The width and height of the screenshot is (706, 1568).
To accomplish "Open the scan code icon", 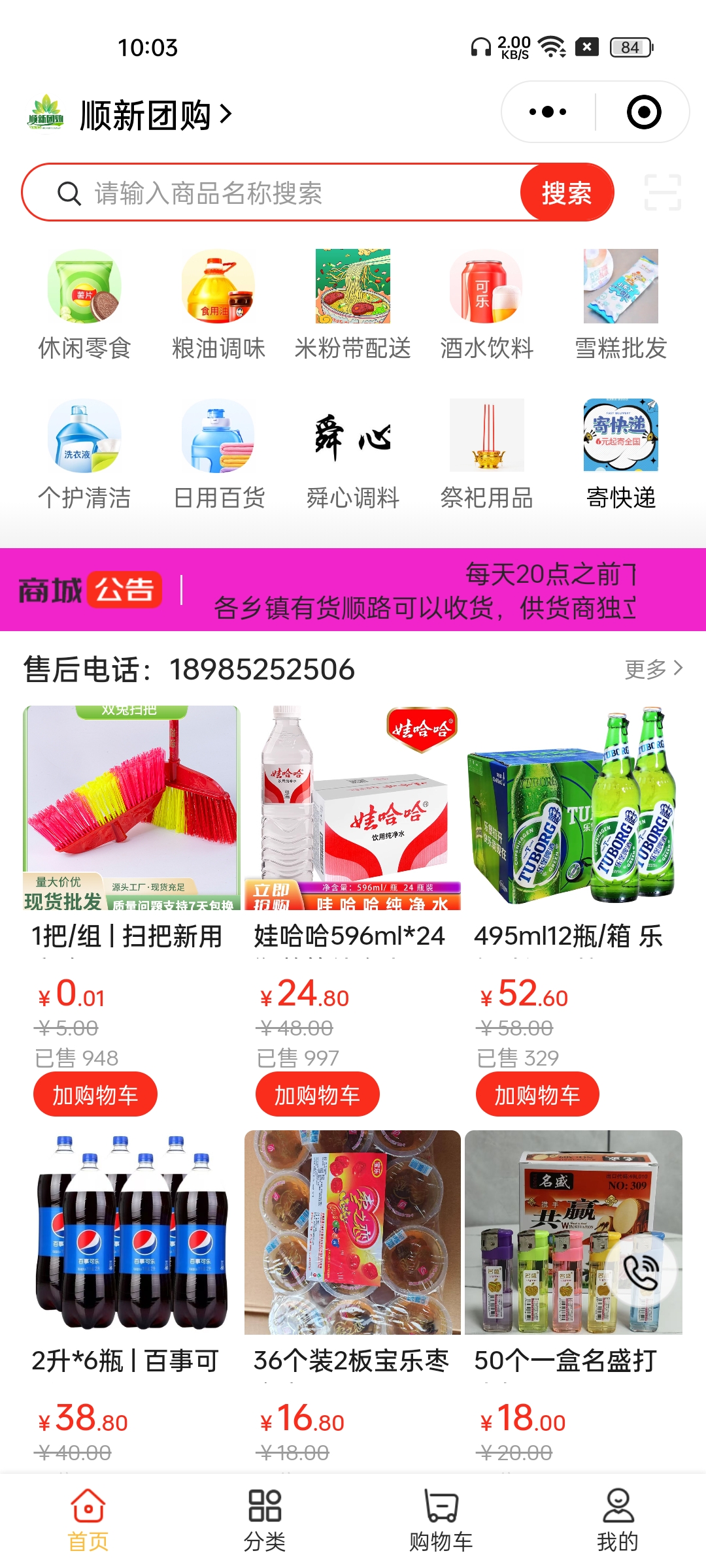I will click(x=662, y=193).
